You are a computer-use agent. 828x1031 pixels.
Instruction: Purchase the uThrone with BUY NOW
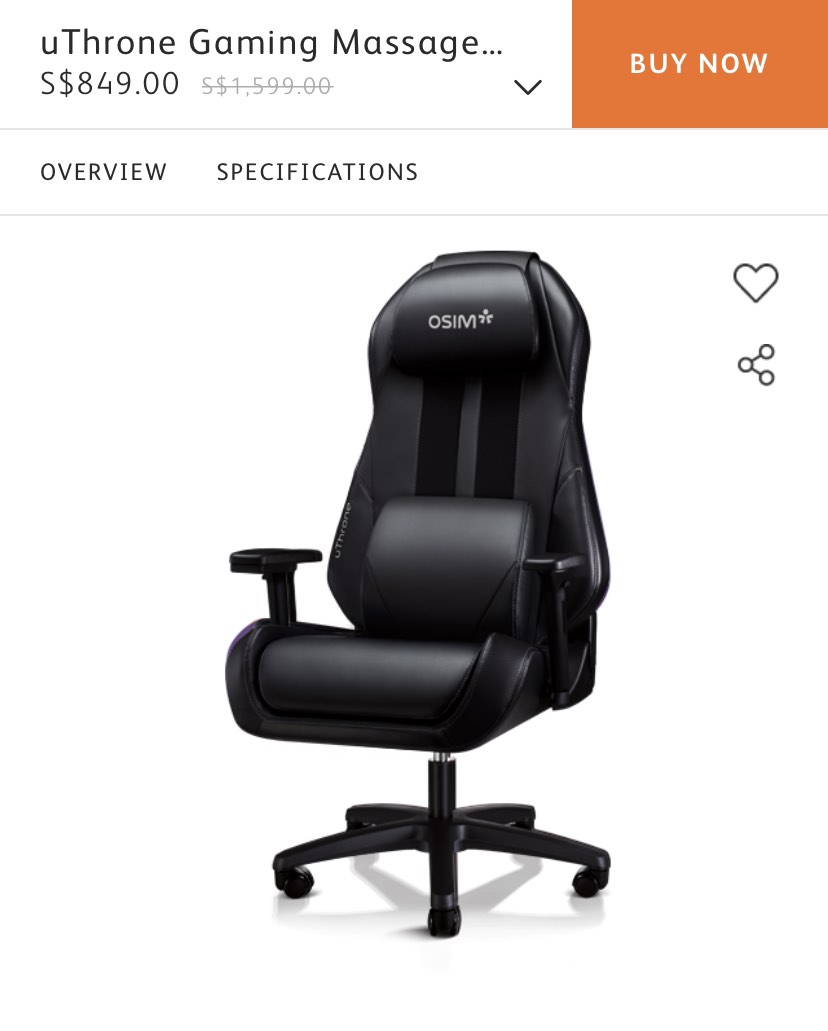(x=698, y=63)
